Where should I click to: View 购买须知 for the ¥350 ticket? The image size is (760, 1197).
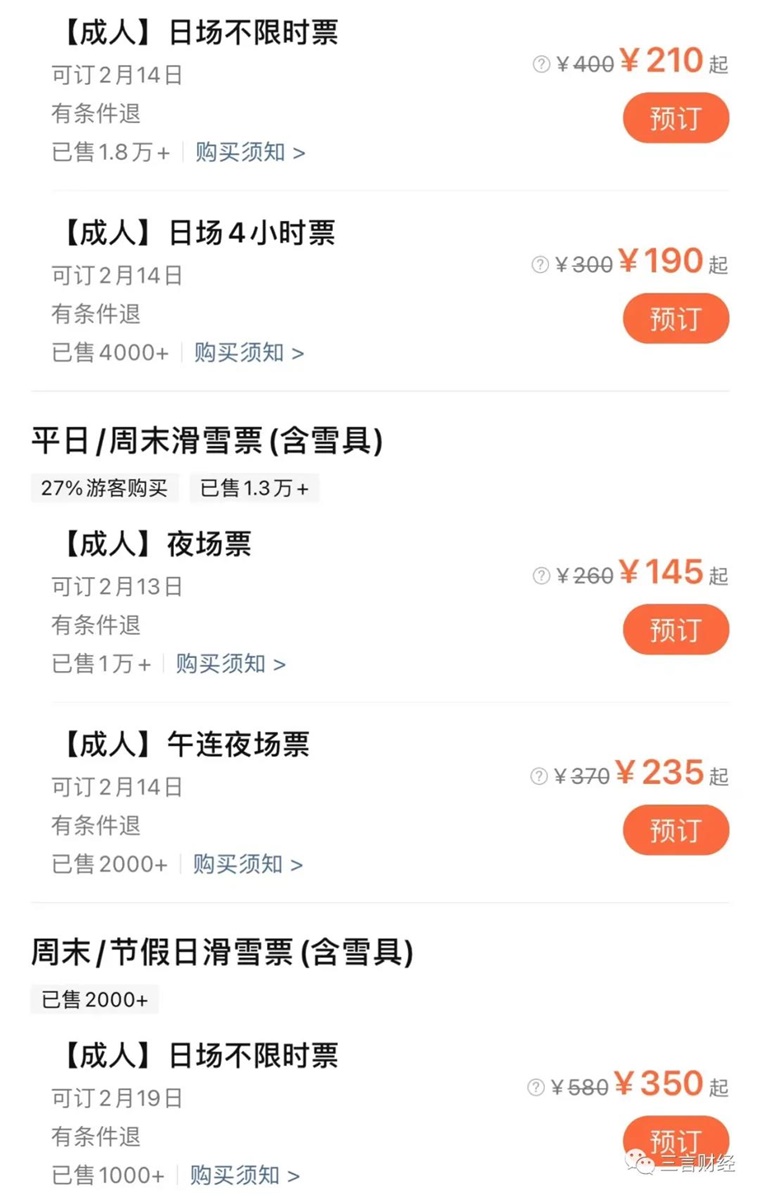click(x=245, y=1175)
